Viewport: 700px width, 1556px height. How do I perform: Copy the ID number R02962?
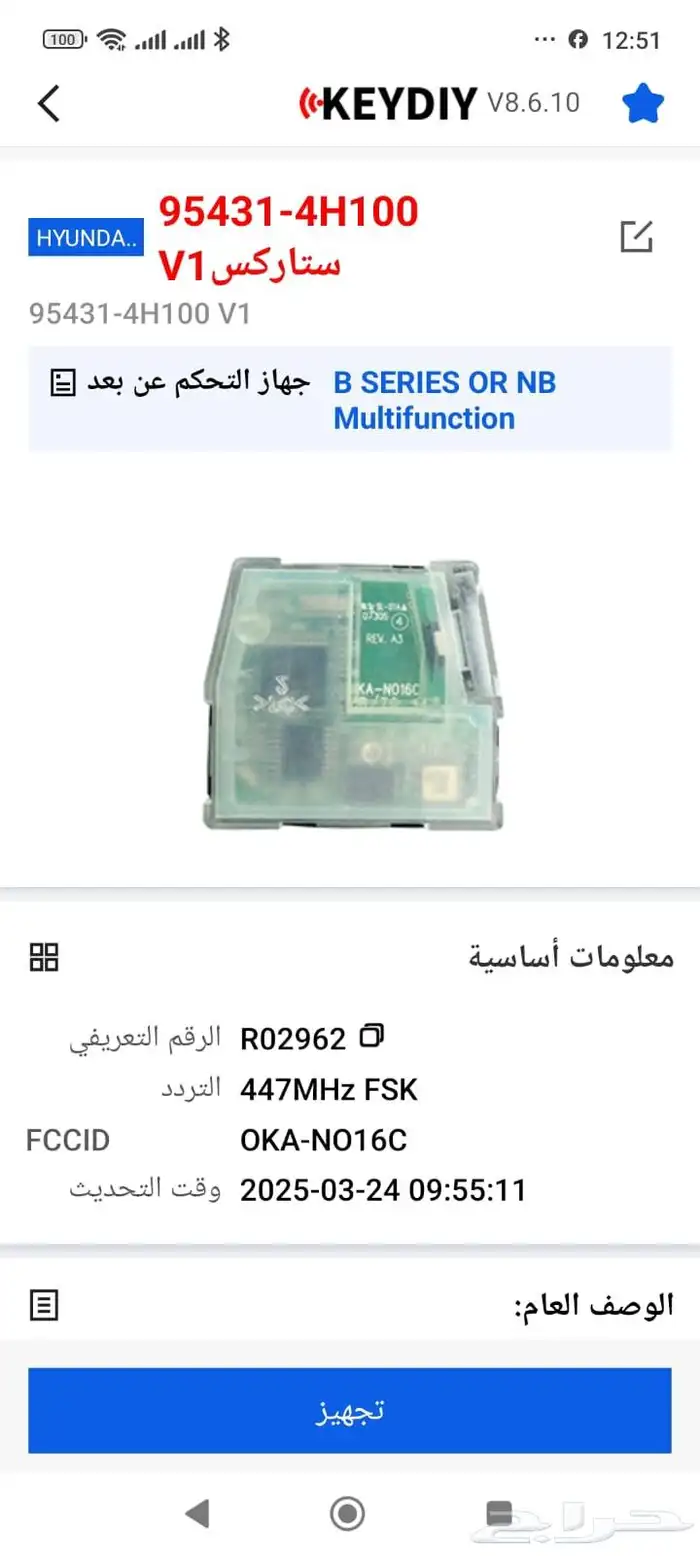click(372, 1035)
